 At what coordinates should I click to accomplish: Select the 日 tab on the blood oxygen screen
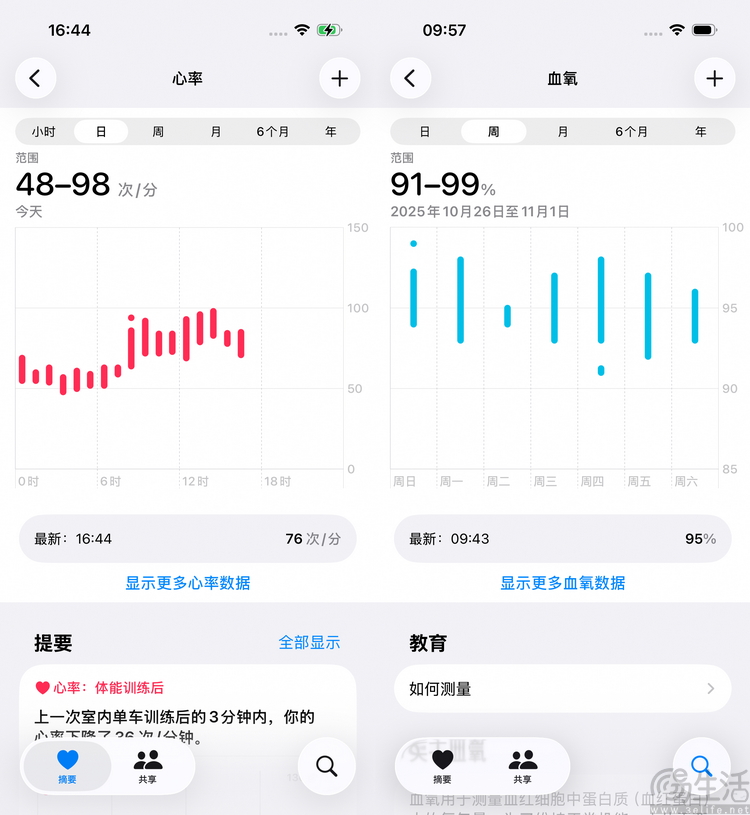pyautogui.click(x=424, y=131)
